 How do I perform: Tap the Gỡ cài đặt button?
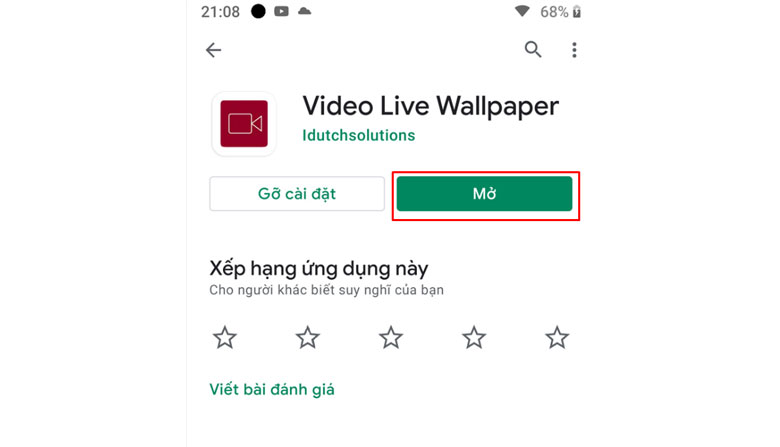pyautogui.click(x=297, y=194)
